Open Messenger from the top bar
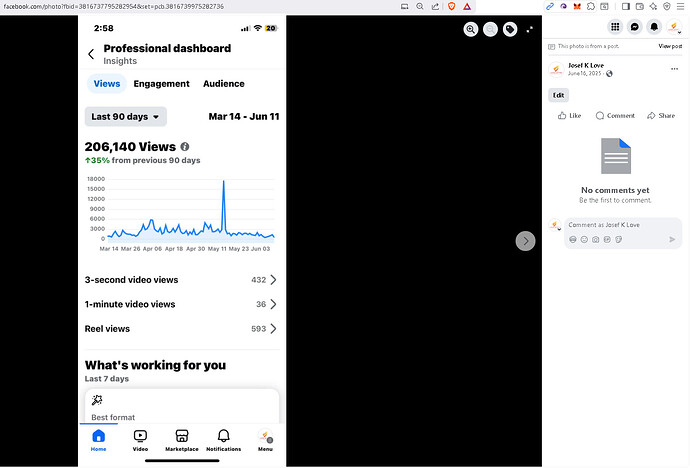Viewport: 690px width, 468px height. coord(635,27)
